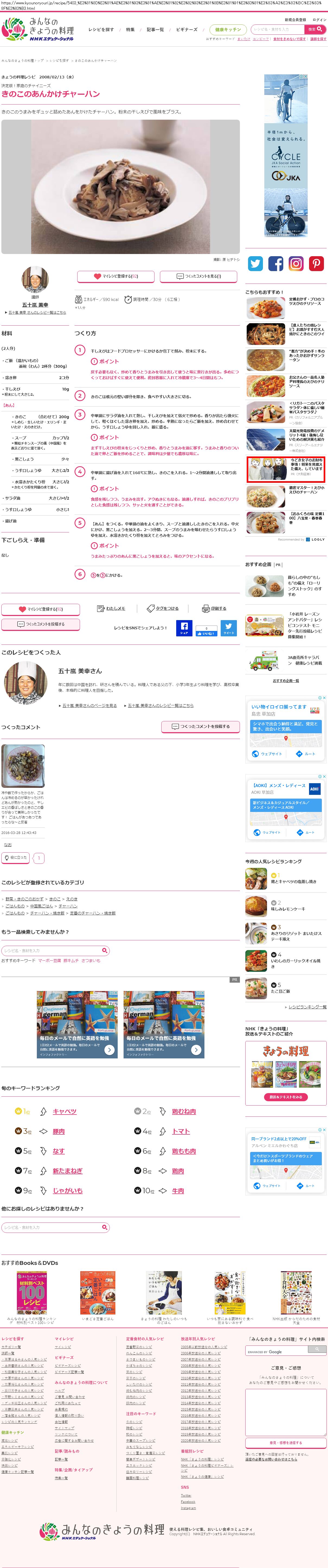
Task: Open トマト keyword ranking link
Action: tap(181, 1132)
